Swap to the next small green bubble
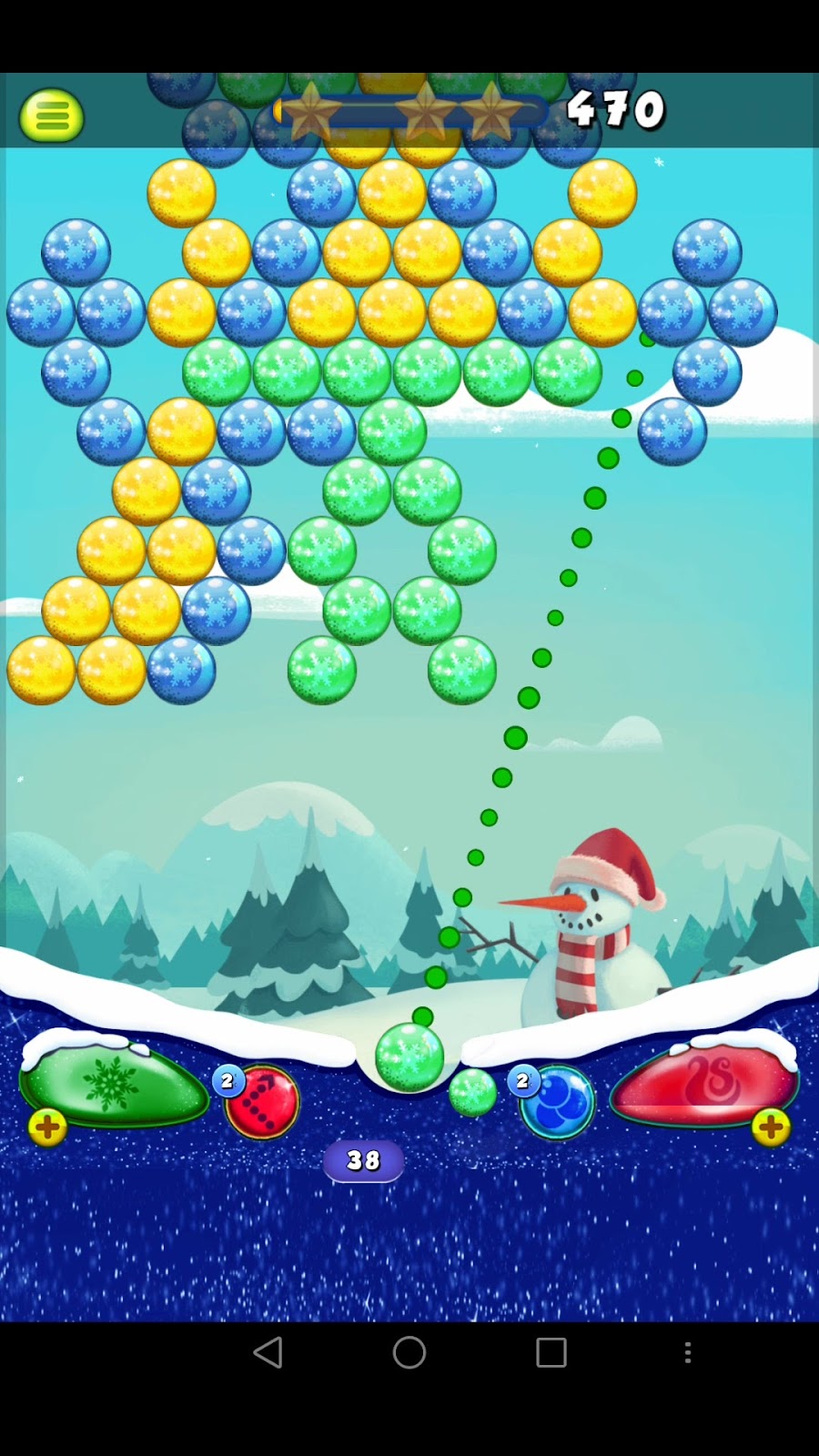819x1456 pixels. 472,1092
